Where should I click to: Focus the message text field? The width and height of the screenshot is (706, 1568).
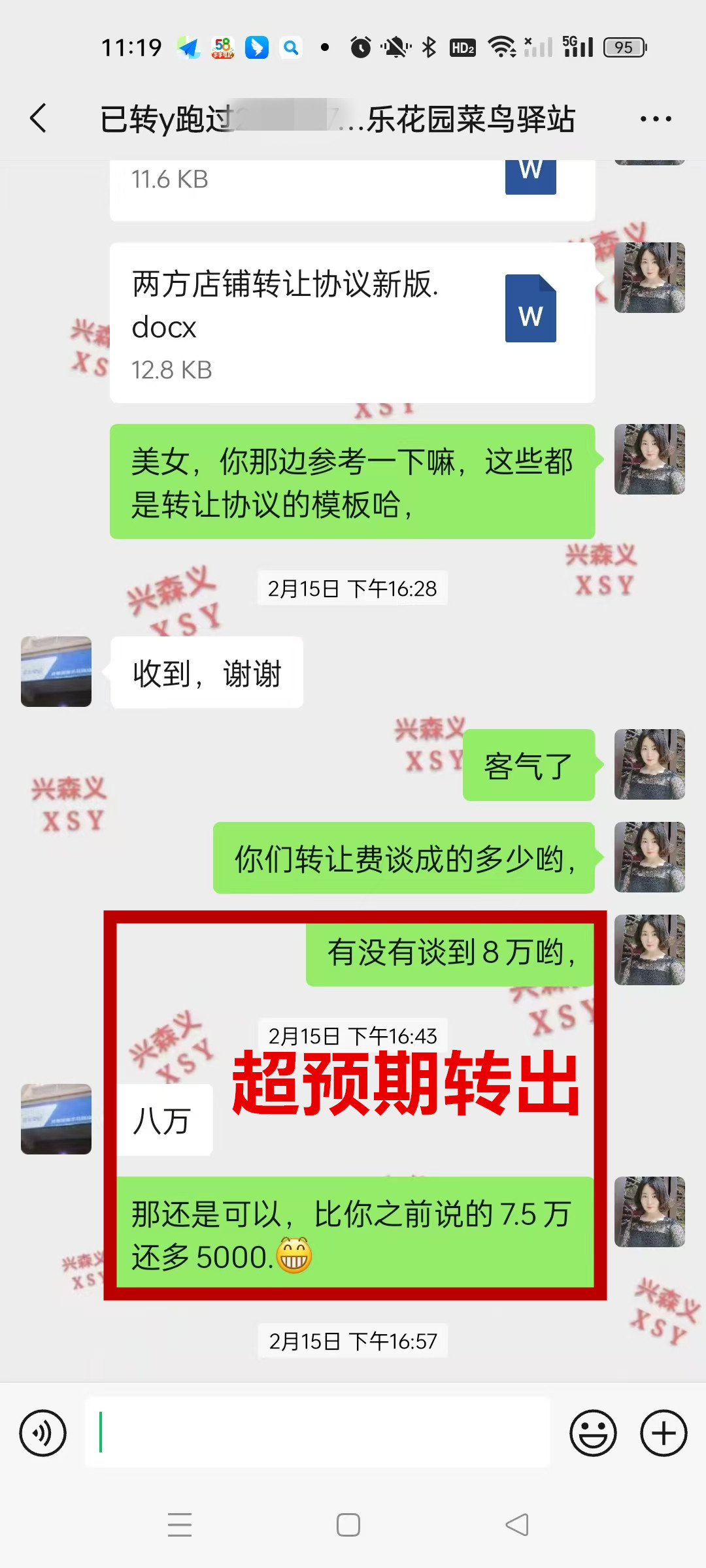point(318,1433)
